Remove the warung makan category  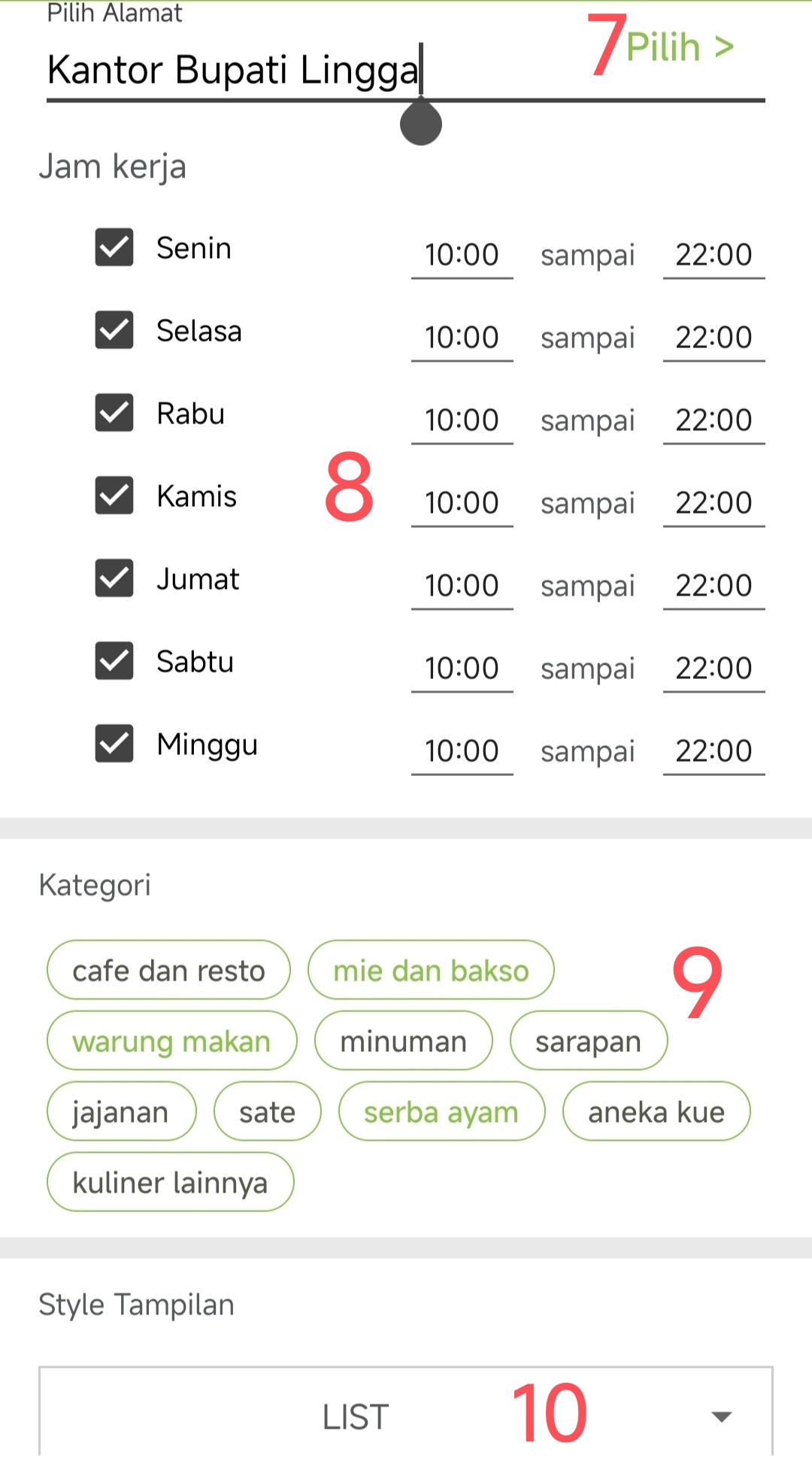[x=171, y=1041]
